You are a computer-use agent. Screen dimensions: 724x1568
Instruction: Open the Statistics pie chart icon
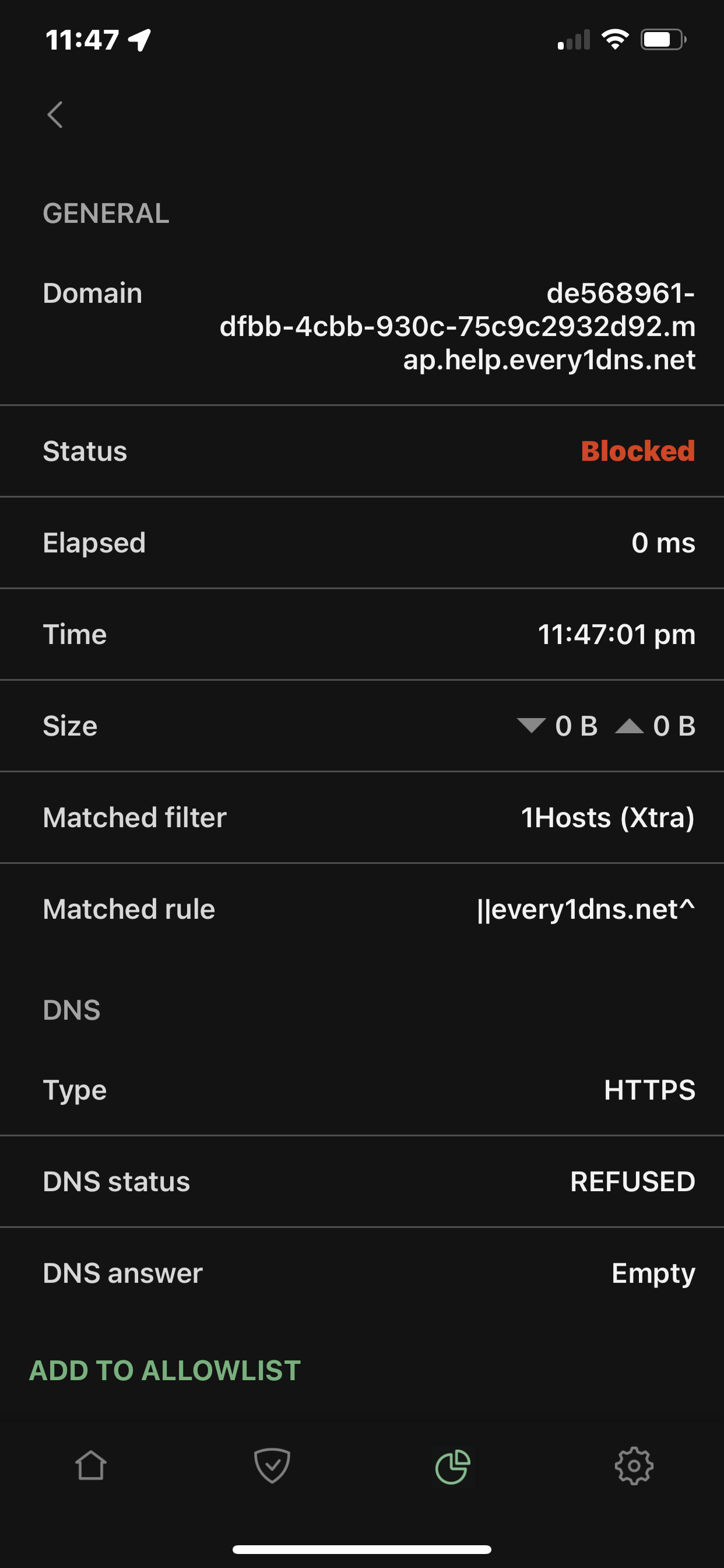[x=452, y=1465]
